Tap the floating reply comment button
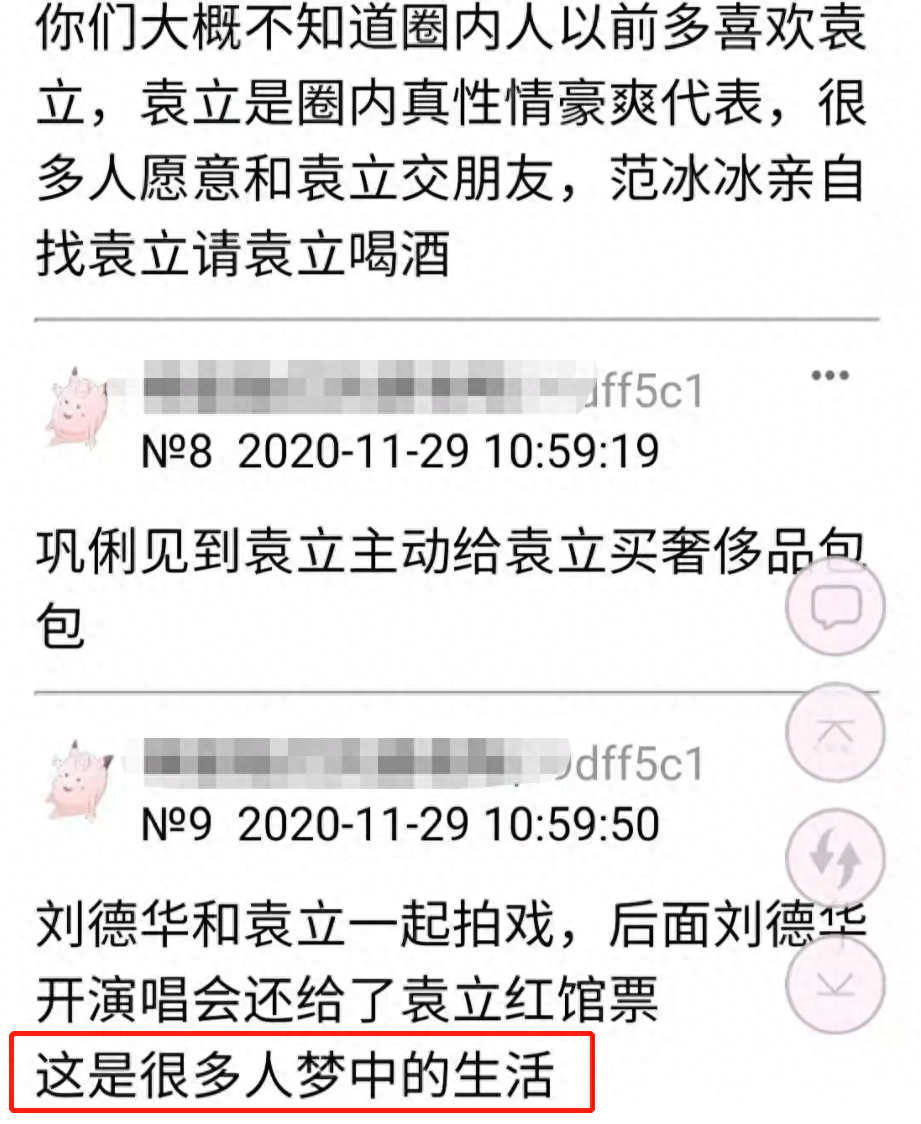Screen dimensions: 921x1124 coord(835,607)
